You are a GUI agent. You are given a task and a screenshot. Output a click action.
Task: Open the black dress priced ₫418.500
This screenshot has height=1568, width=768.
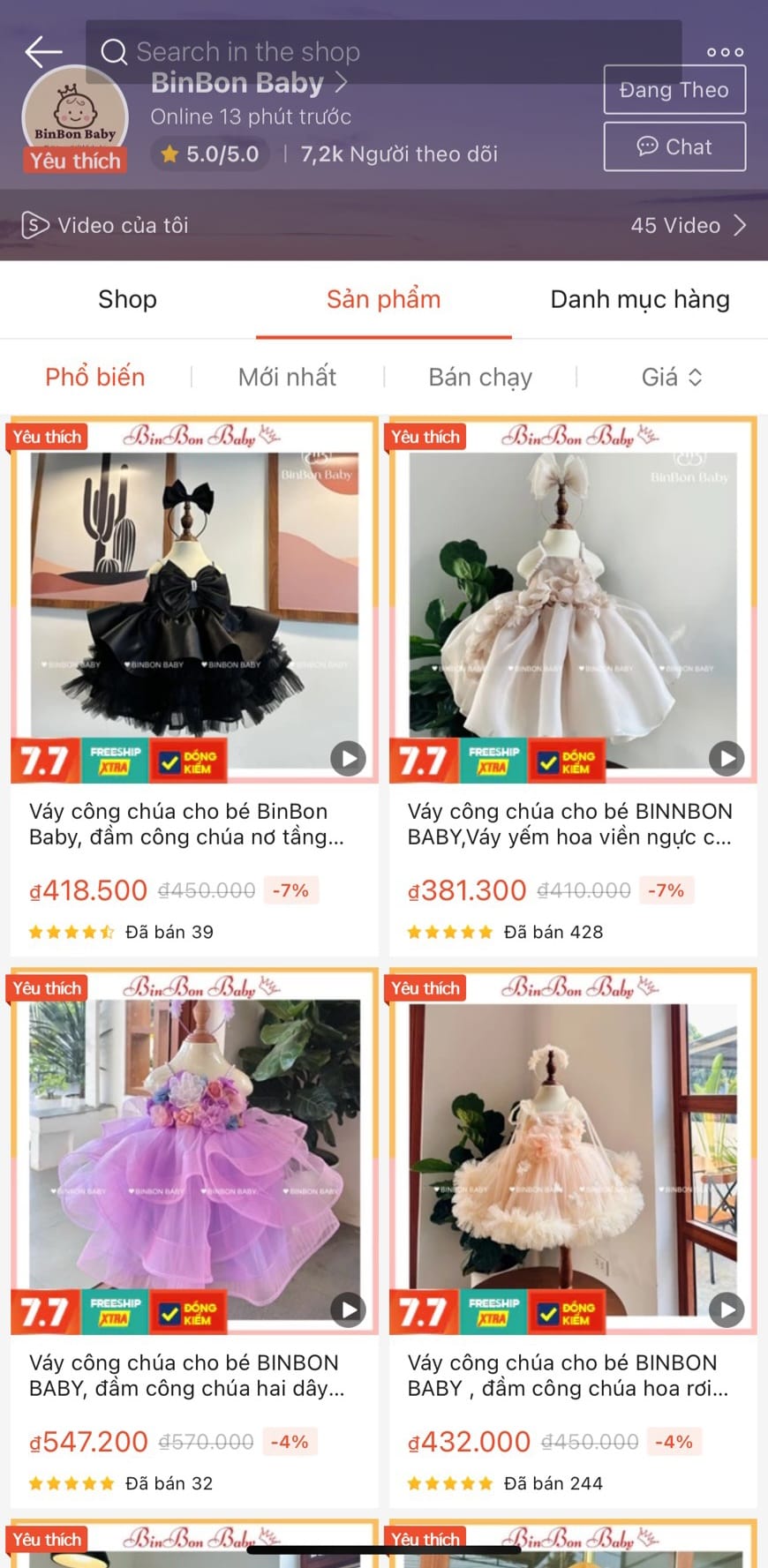coord(194,686)
